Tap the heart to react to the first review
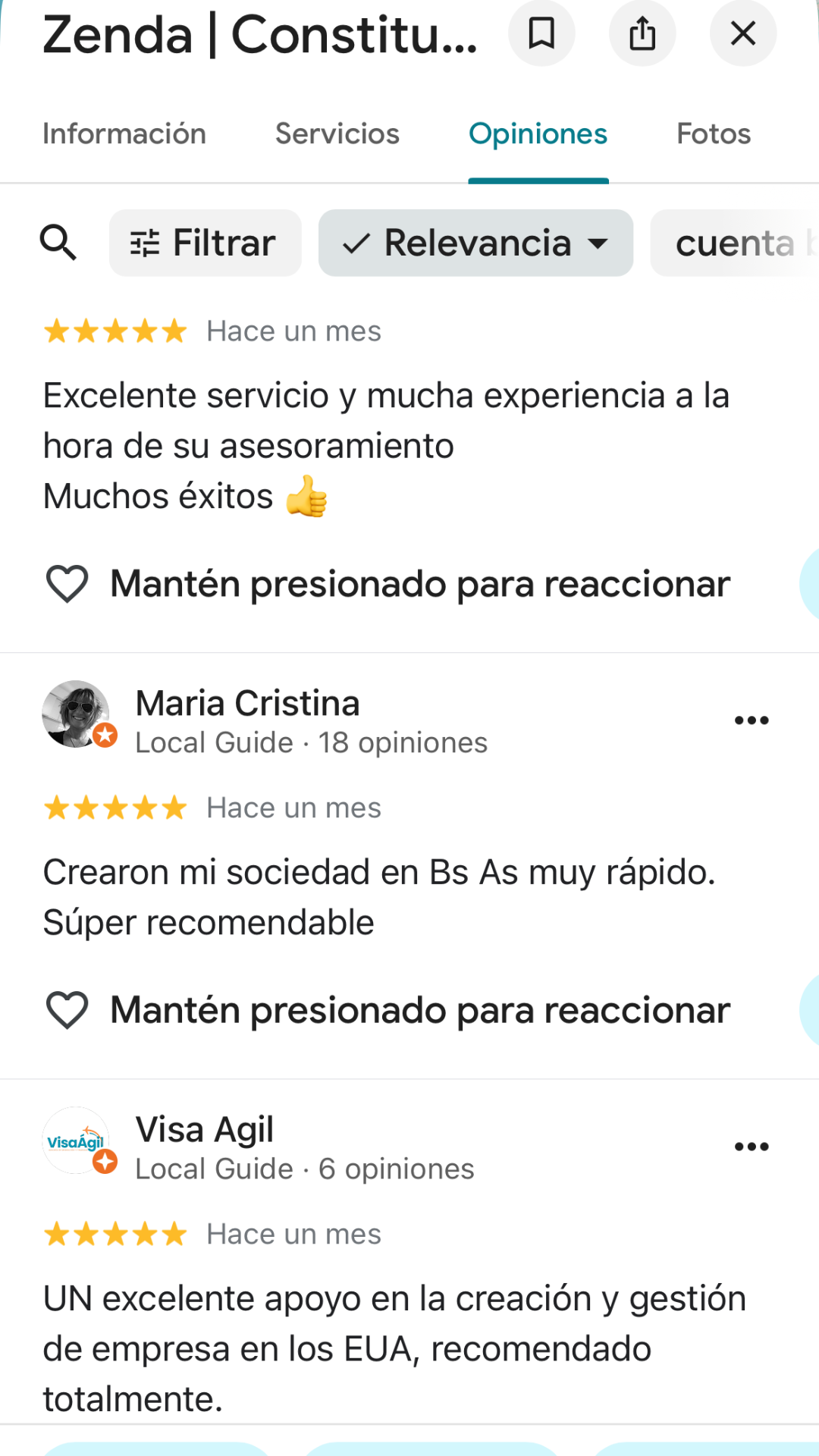 click(67, 583)
